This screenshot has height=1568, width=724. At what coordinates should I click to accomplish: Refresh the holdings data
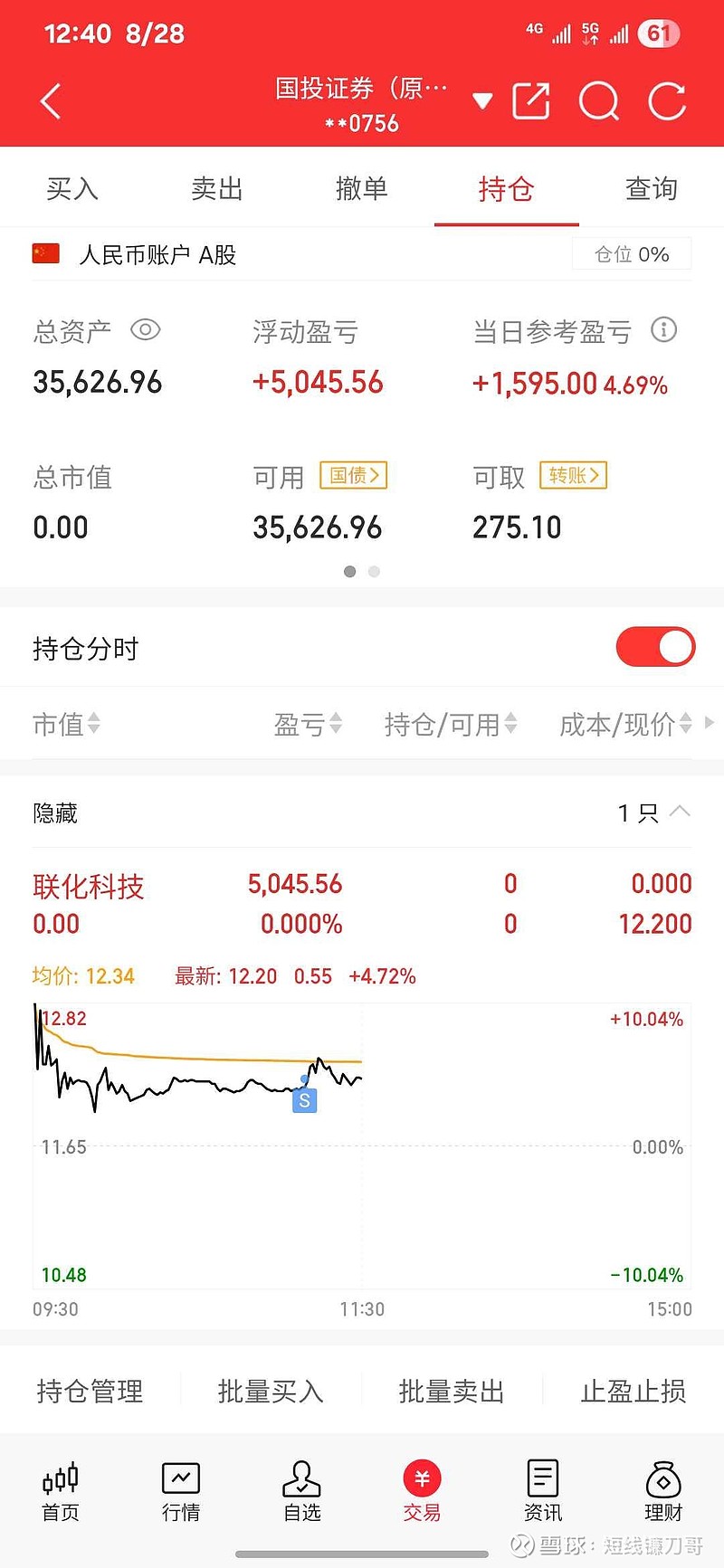[667, 101]
